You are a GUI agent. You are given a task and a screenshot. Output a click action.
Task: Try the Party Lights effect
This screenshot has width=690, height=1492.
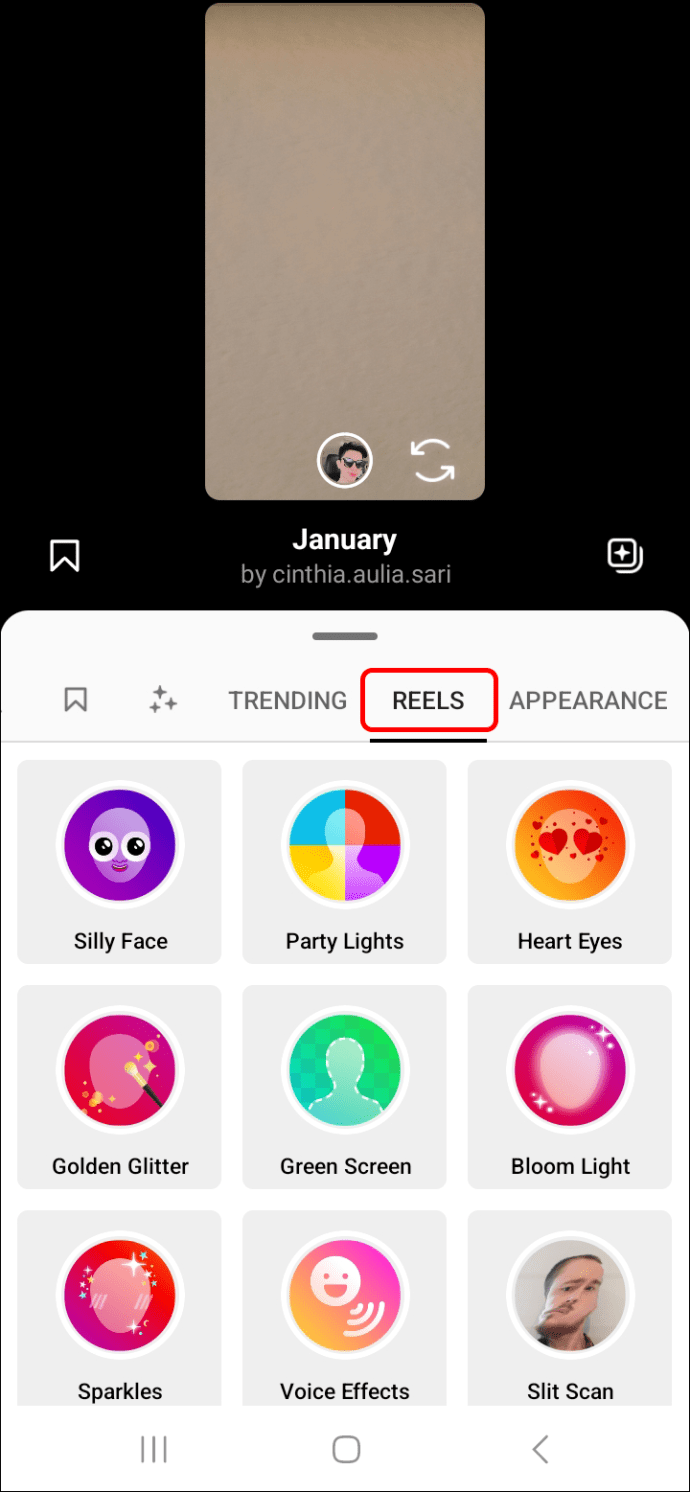(345, 862)
